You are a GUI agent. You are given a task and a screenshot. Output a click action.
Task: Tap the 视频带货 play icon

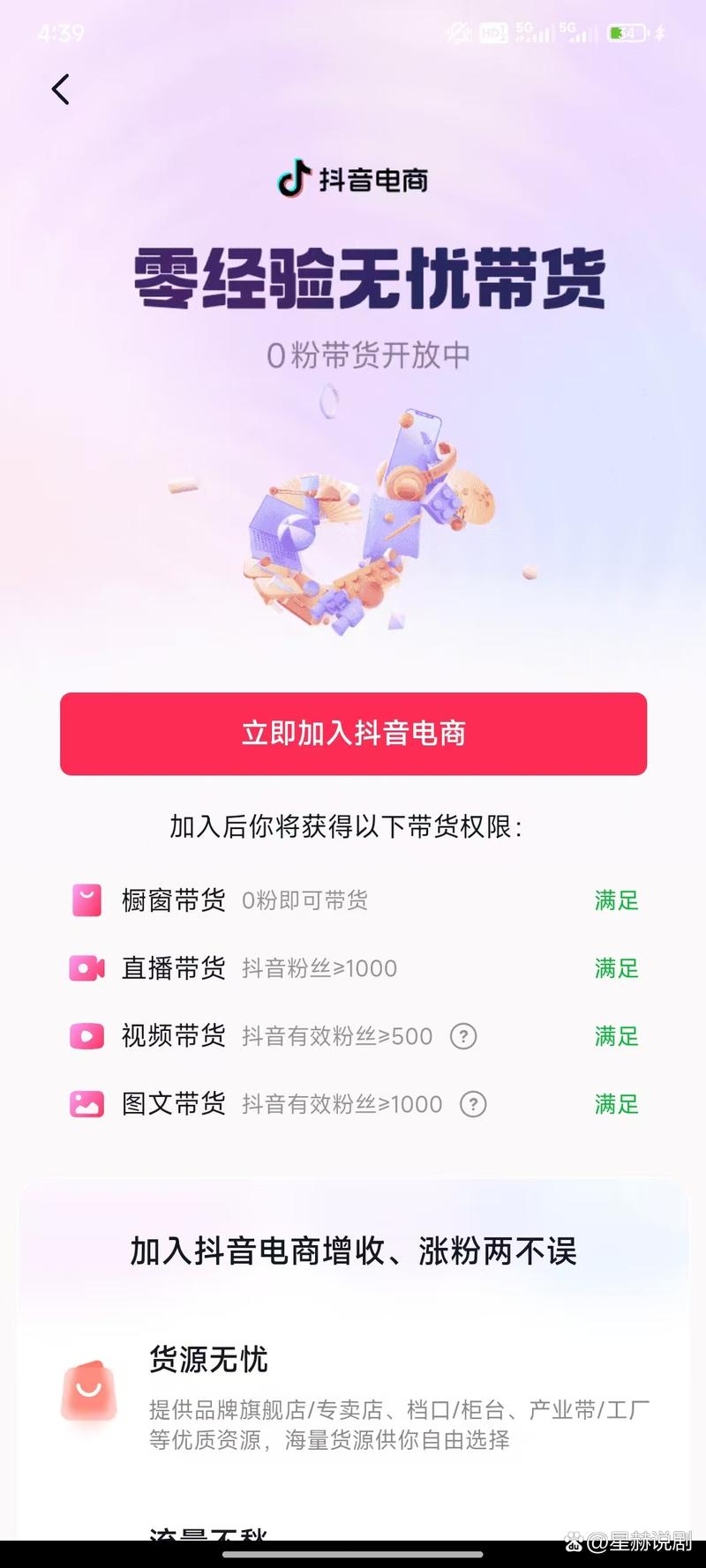86,1036
